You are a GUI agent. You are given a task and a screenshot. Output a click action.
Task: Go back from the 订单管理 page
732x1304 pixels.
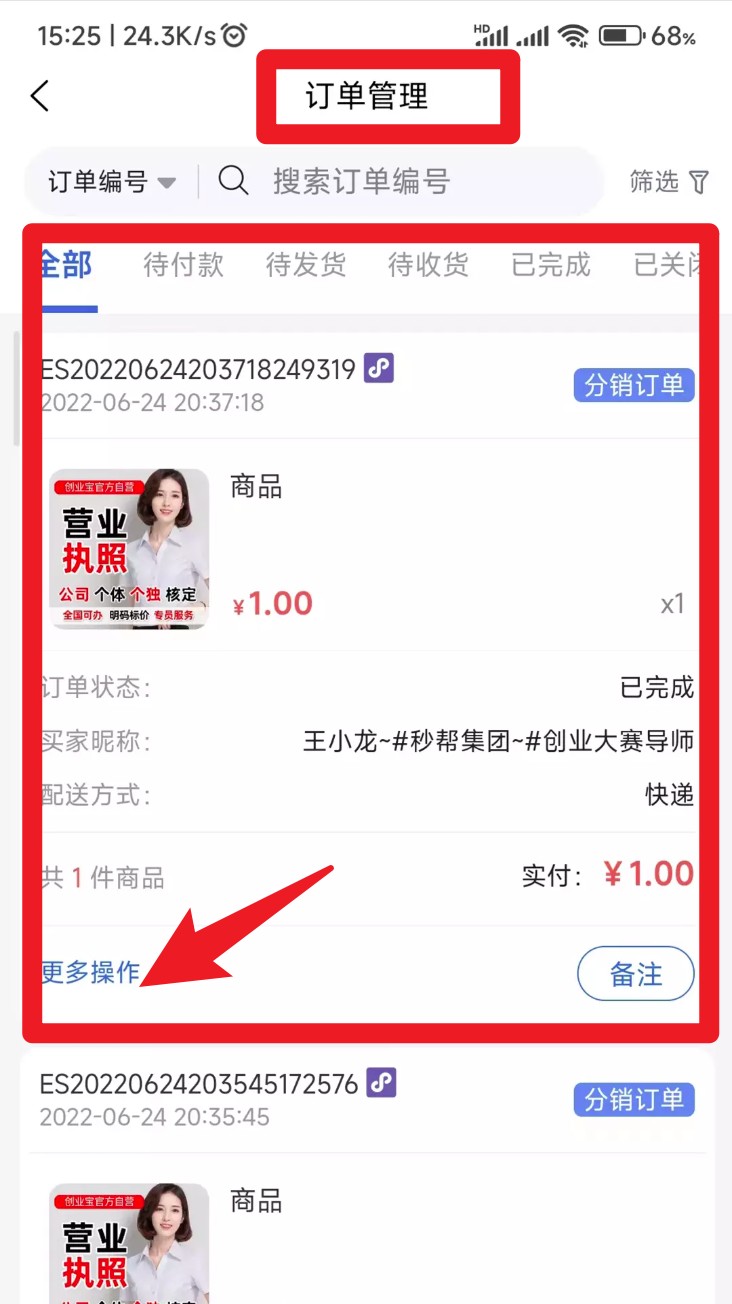point(40,97)
